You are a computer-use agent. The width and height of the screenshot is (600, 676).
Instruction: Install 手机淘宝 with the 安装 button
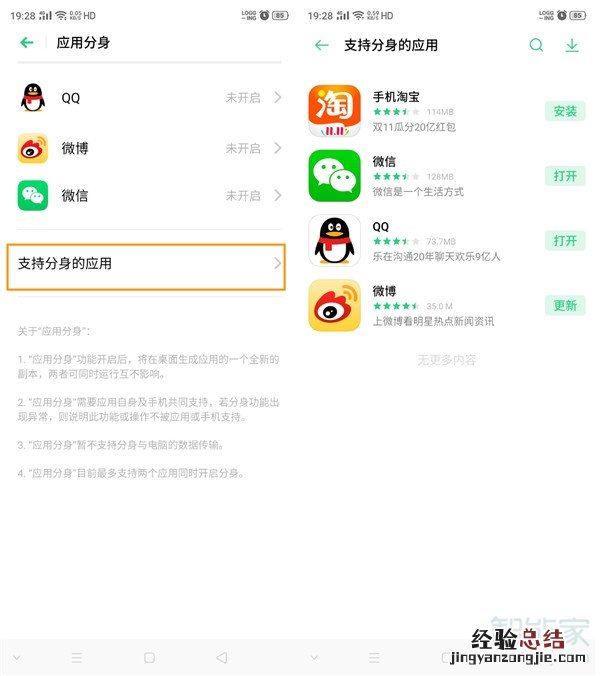click(565, 111)
